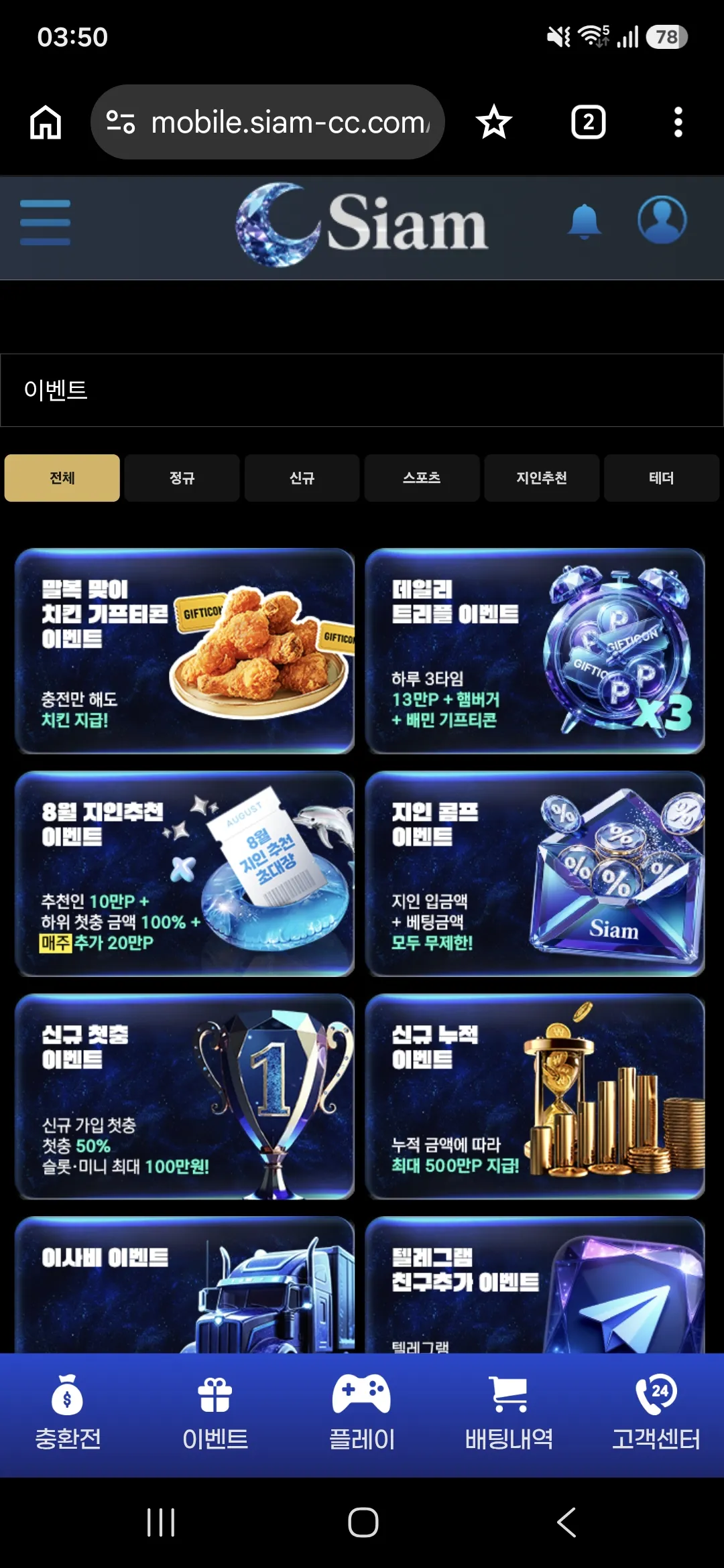724x1568 pixels.
Task: Switch to the 지인추천 tab
Action: [x=542, y=478]
